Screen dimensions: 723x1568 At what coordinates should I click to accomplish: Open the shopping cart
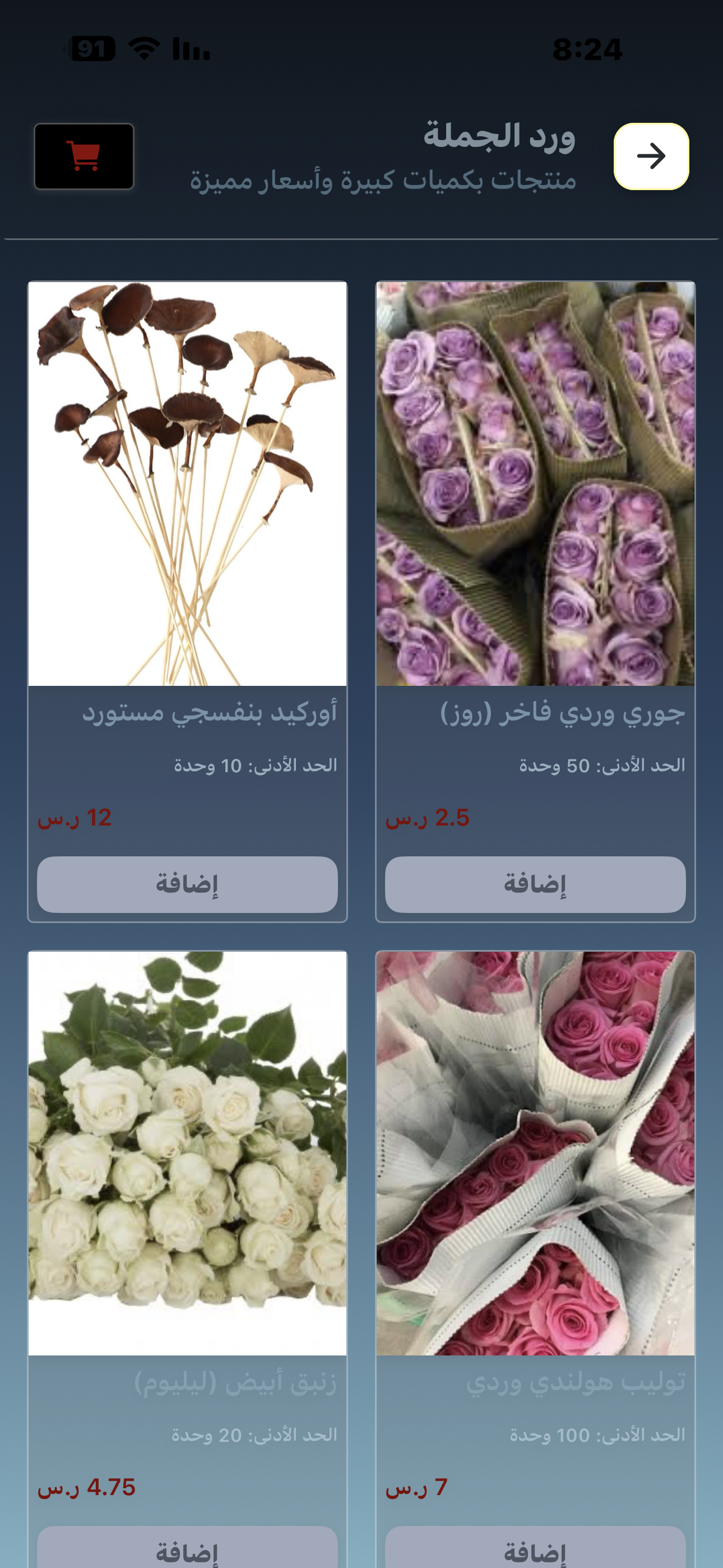tap(84, 156)
